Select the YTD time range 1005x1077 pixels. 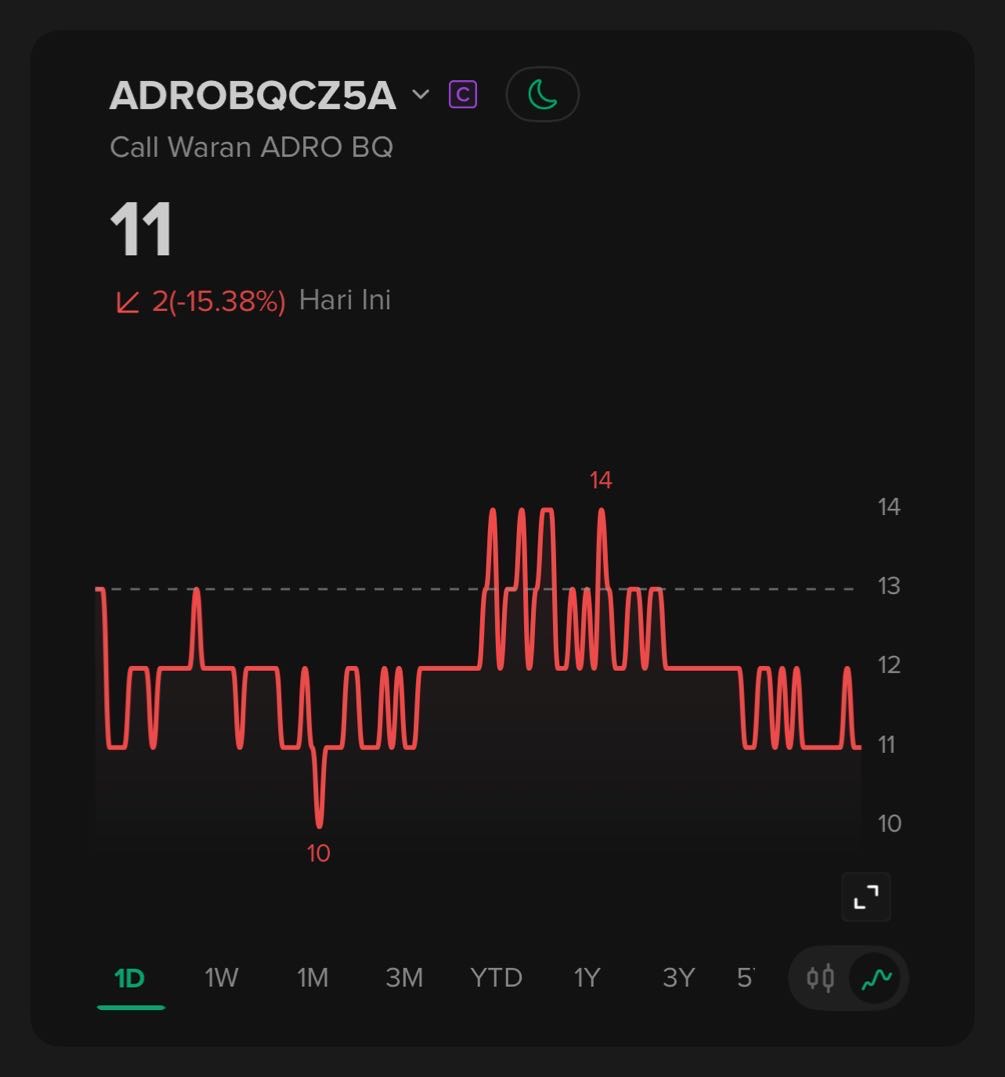click(x=496, y=978)
